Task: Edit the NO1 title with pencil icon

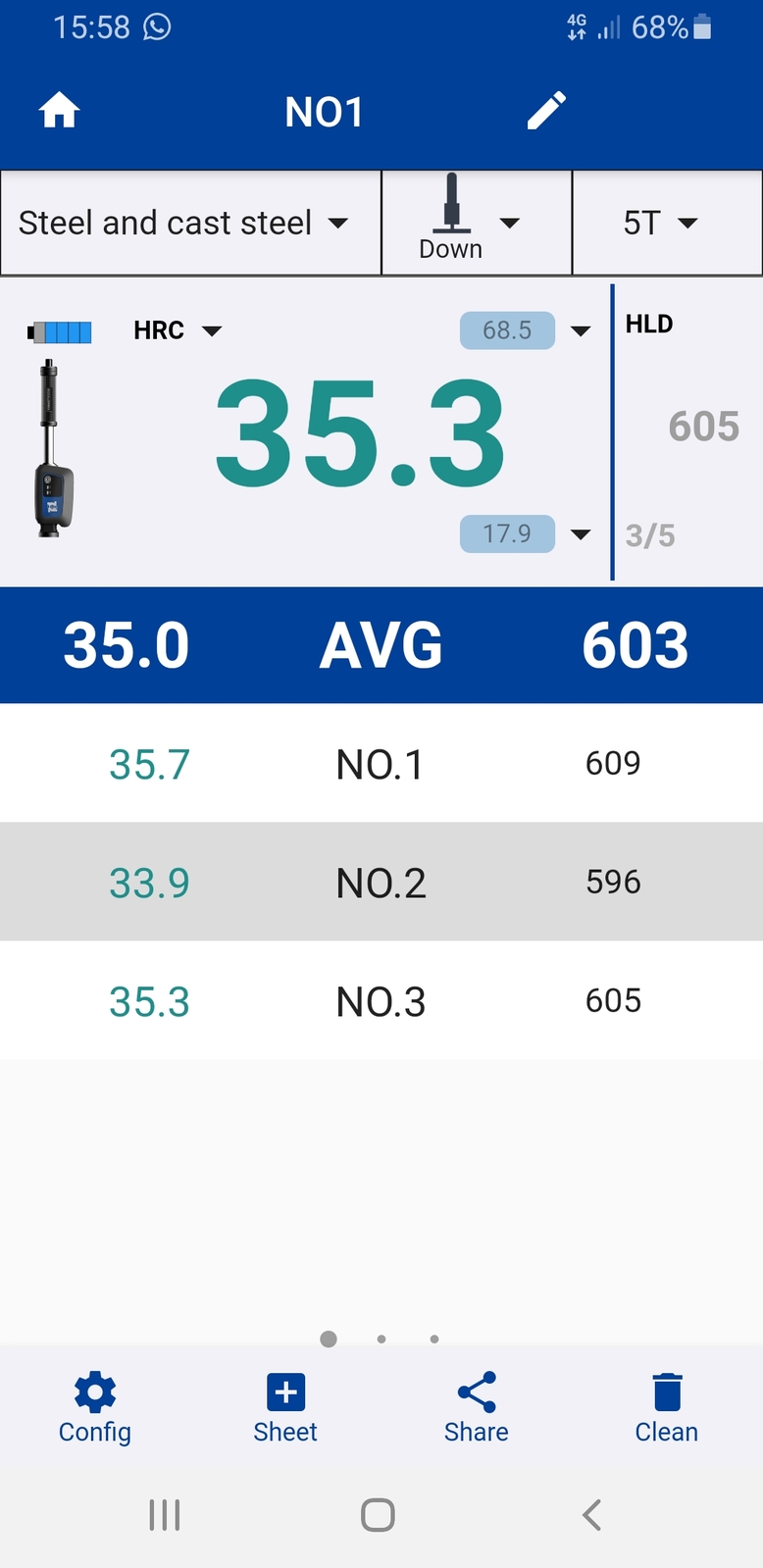Action: tap(546, 111)
